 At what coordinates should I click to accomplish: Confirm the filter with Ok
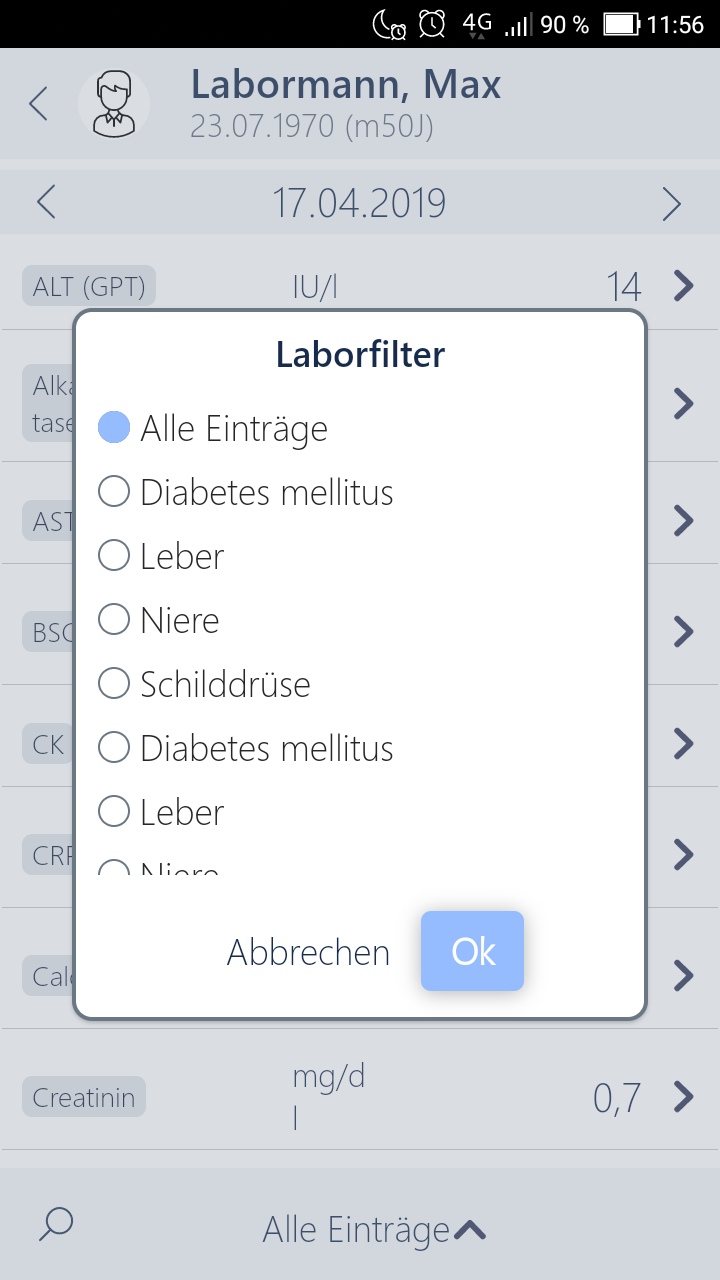472,951
